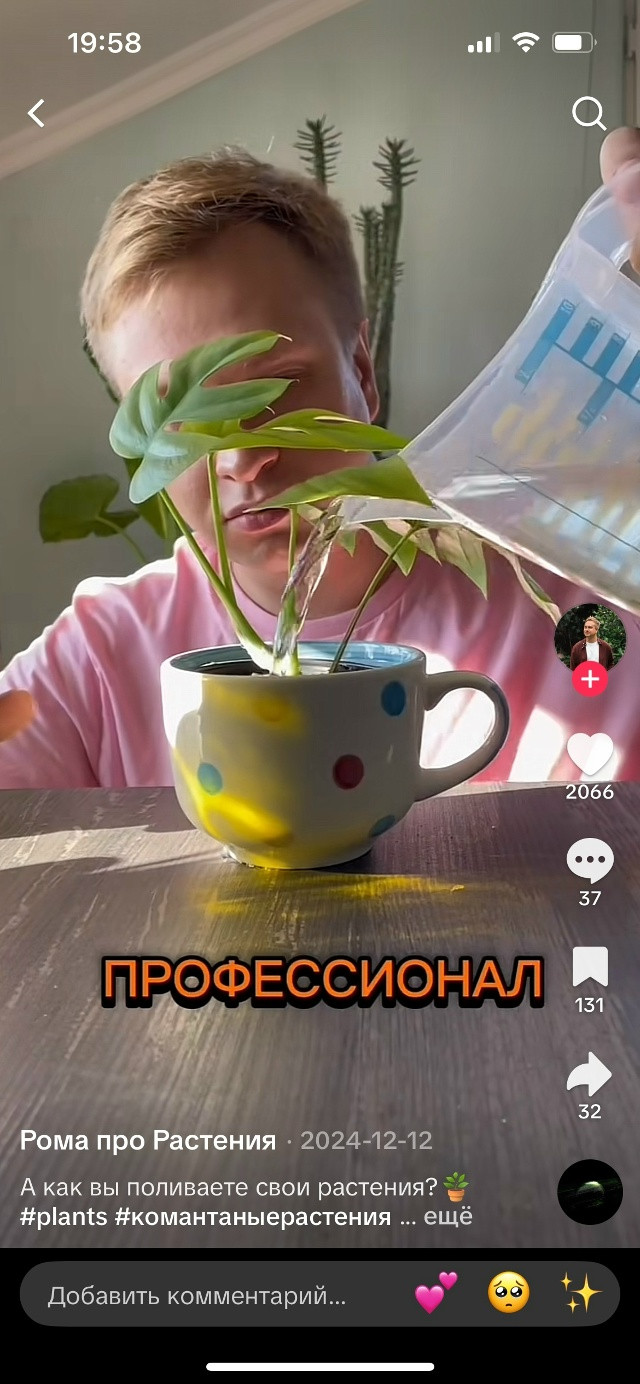The height and width of the screenshot is (1384, 640).
Task: Like this video with the heart
Action: pyautogui.click(x=590, y=755)
